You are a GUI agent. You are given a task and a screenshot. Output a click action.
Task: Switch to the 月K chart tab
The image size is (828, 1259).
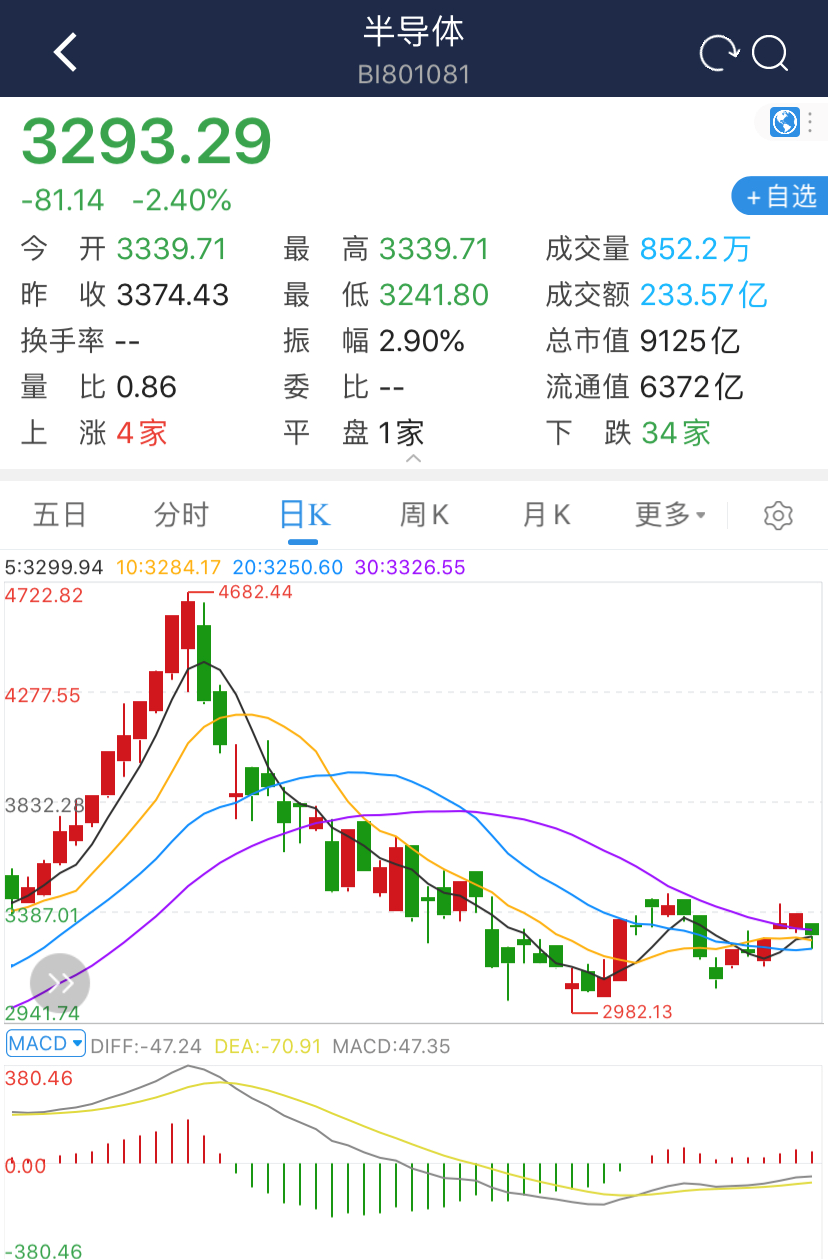click(x=546, y=515)
